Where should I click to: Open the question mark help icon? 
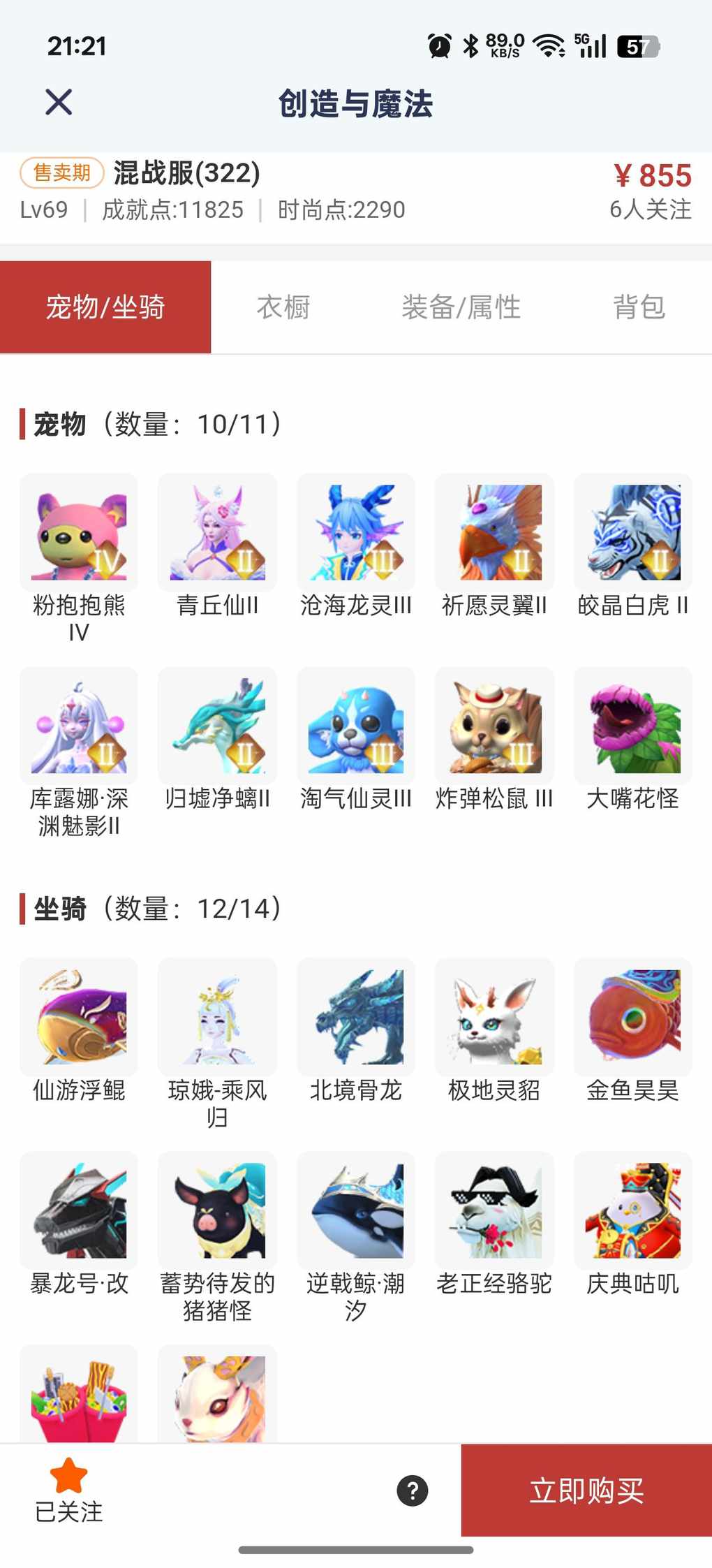coord(413,1490)
